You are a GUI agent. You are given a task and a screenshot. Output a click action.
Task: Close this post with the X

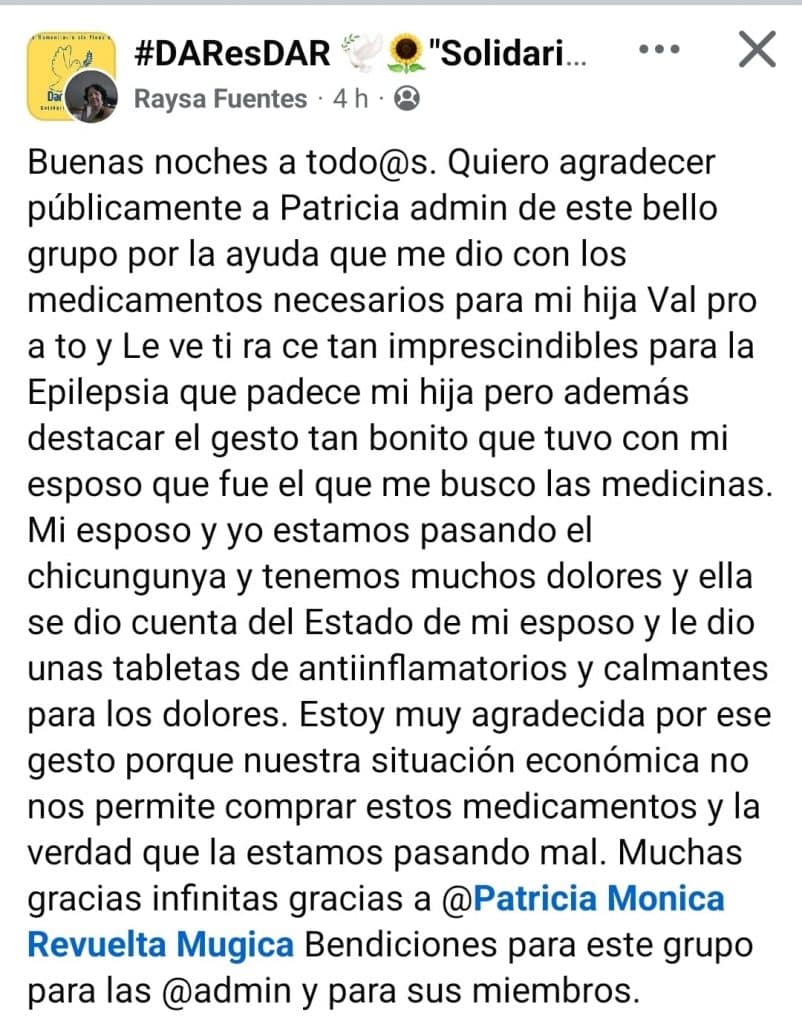click(757, 49)
